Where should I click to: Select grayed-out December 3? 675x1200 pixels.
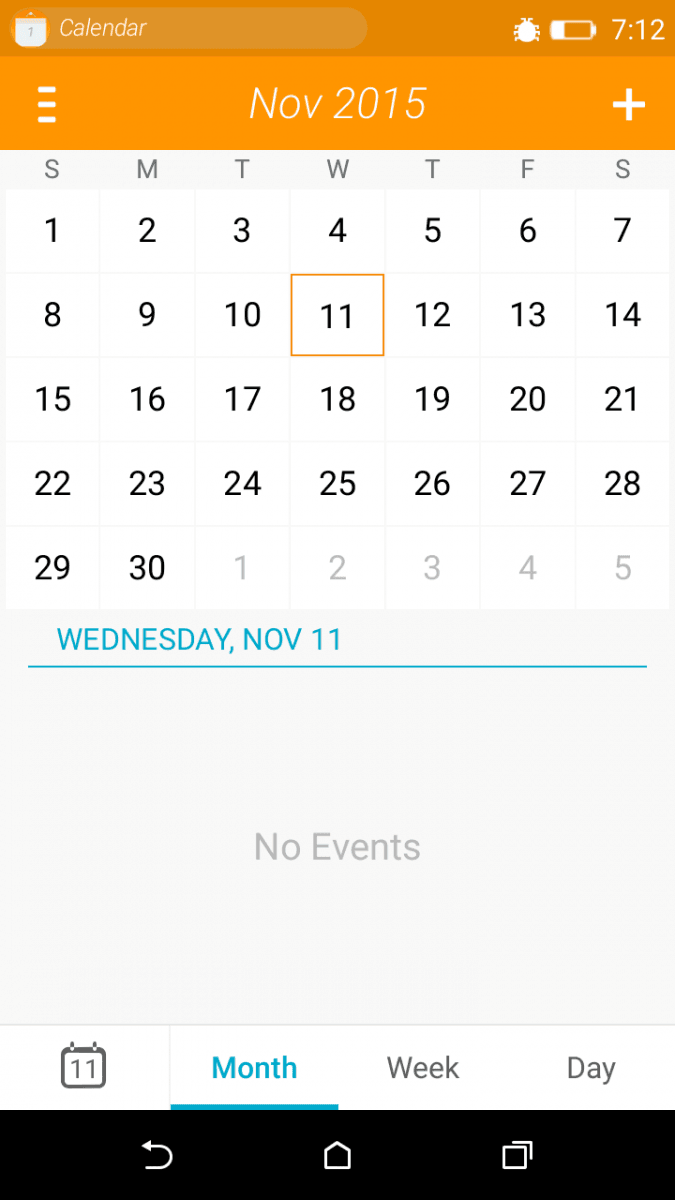coord(432,568)
